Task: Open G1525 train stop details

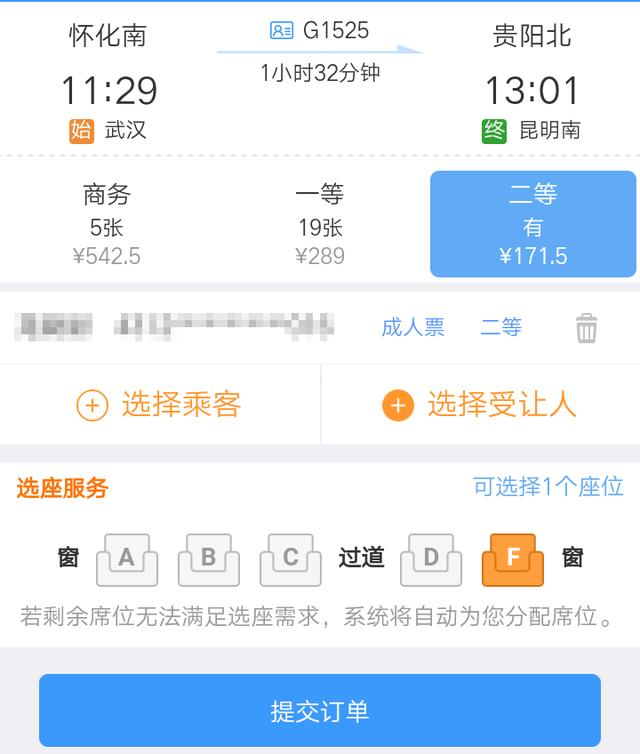Action: (x=320, y=31)
